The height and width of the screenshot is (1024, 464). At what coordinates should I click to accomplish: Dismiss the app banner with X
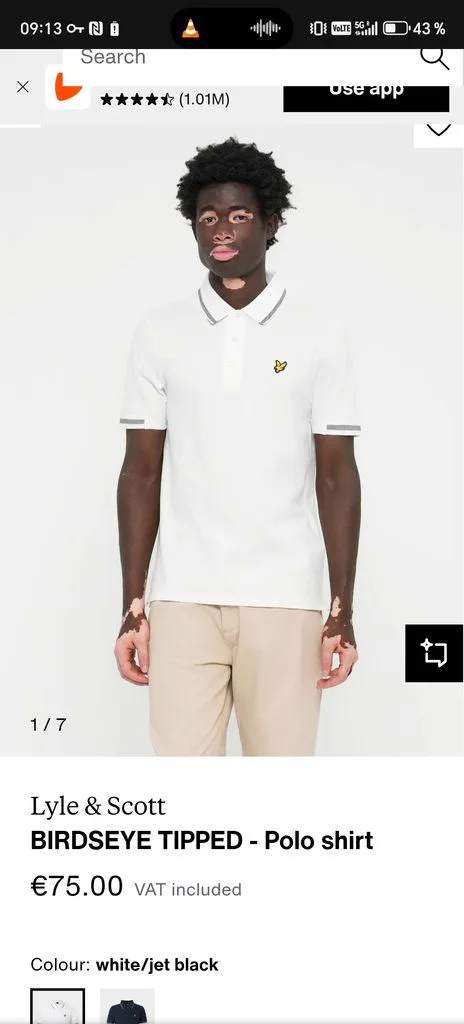[x=23, y=87]
